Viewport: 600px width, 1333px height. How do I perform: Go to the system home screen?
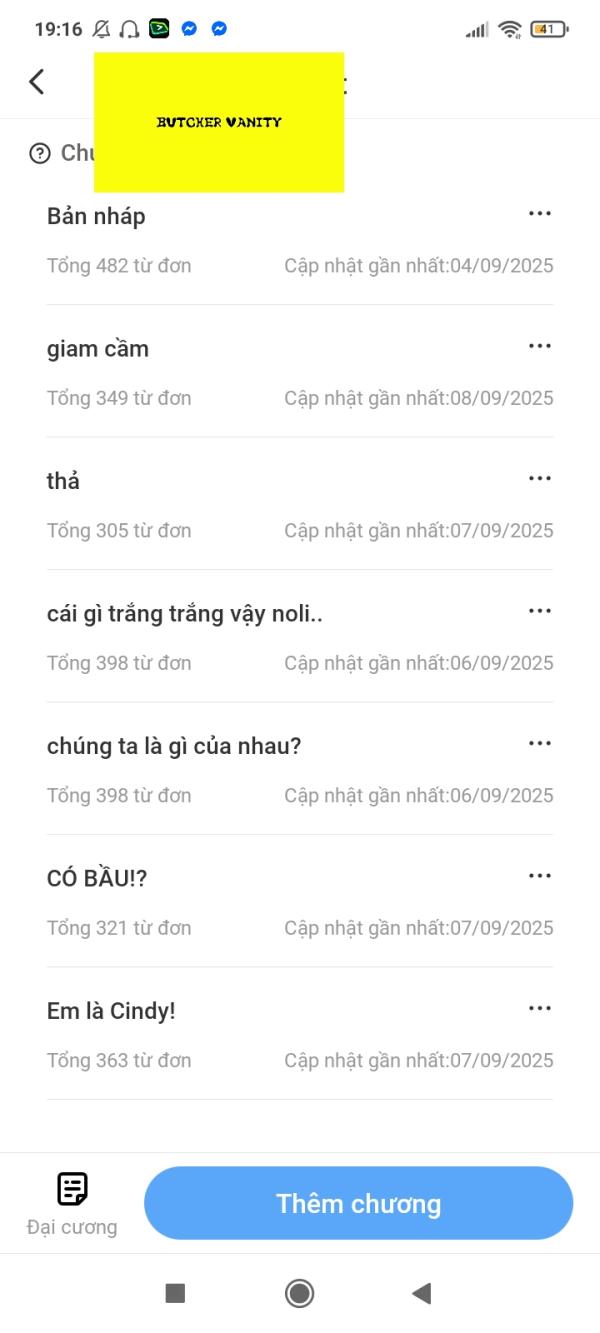coord(299,1293)
